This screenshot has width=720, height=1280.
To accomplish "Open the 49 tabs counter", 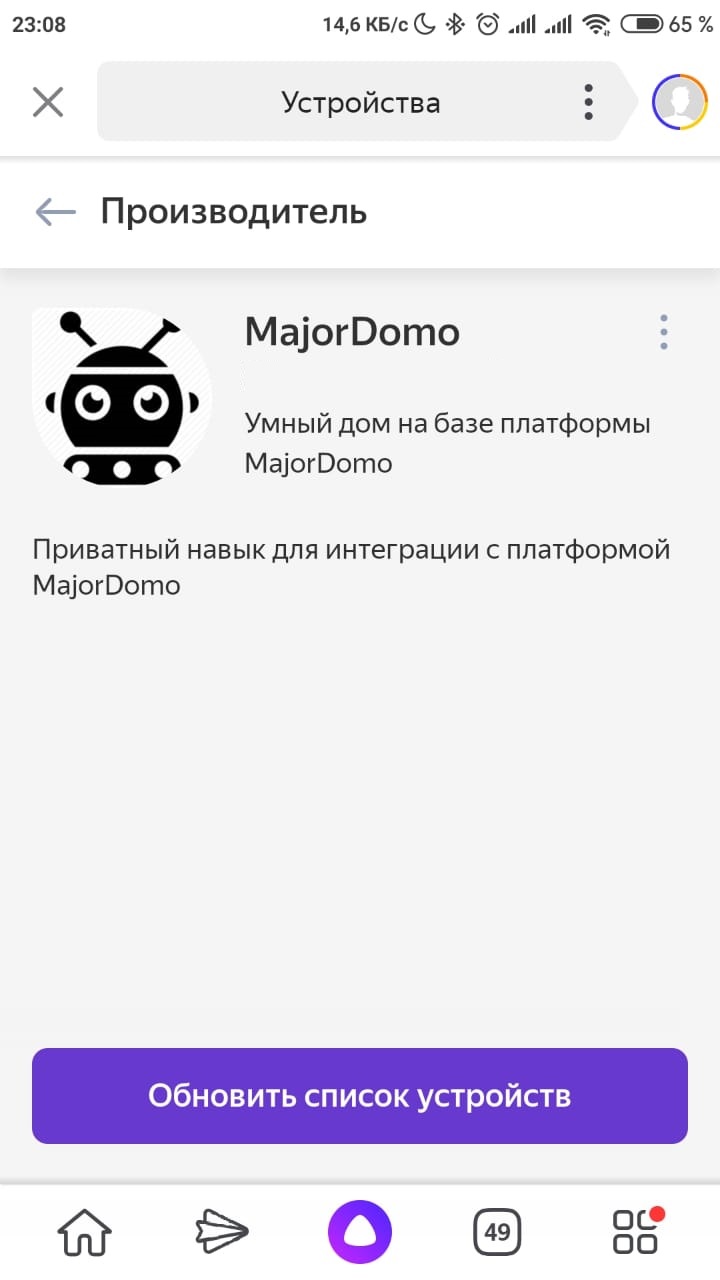I will click(x=497, y=1232).
